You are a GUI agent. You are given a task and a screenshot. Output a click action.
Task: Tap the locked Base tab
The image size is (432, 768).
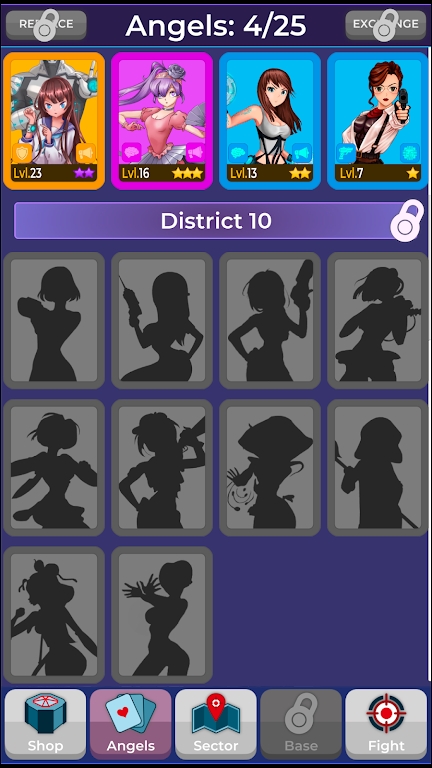(301, 724)
